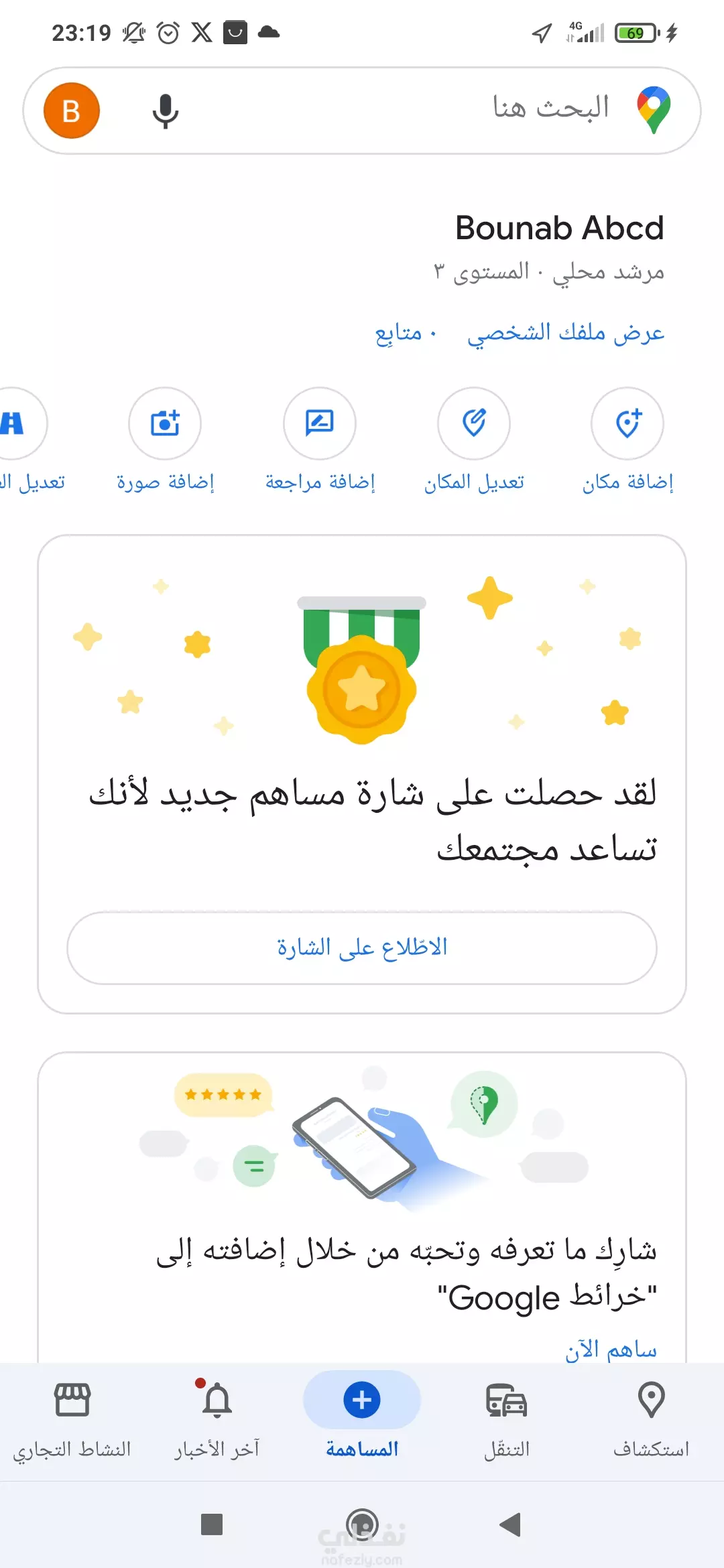This screenshot has height=1568, width=724.
Task: Open "عرض ملفك الشخصي" profile link
Action: [566, 332]
